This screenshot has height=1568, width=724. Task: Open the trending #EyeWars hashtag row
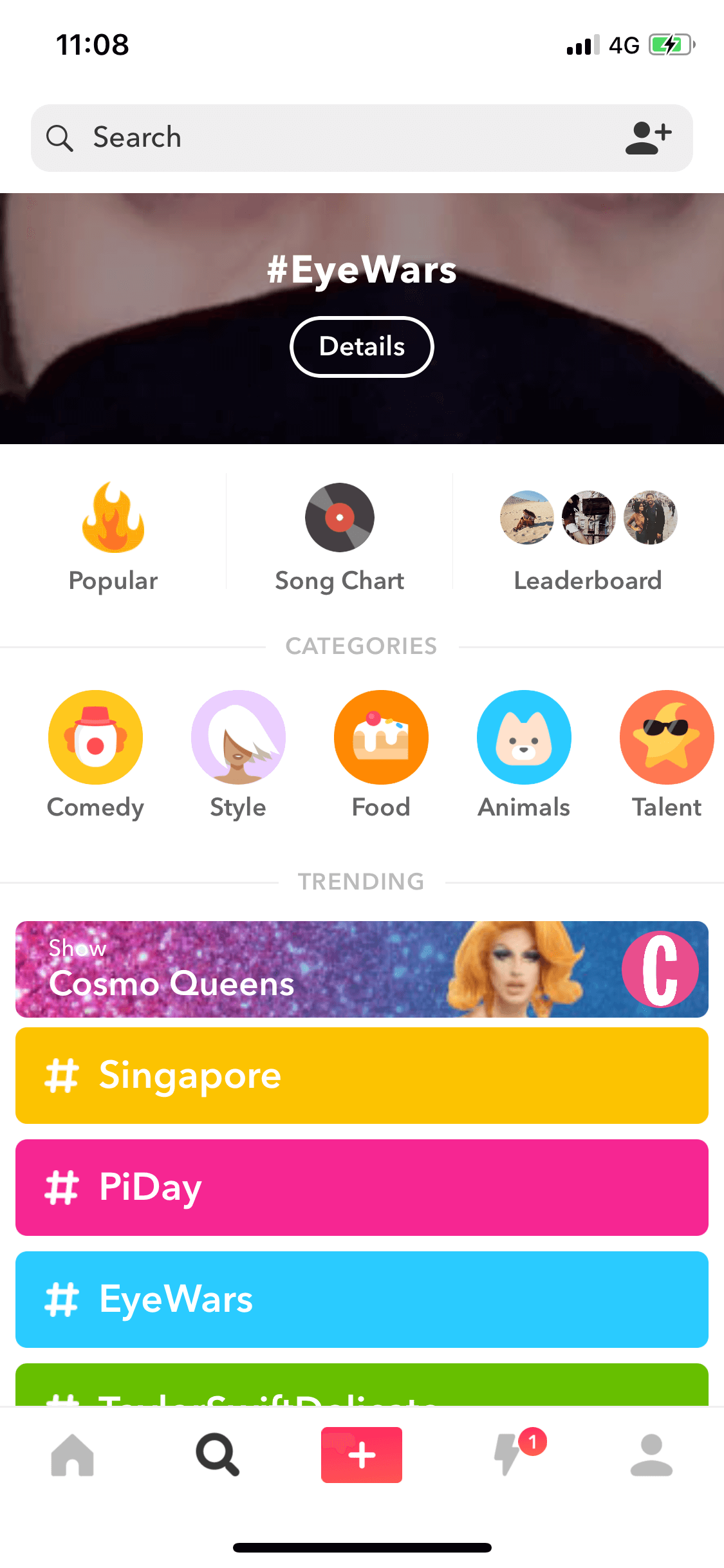coord(362,1300)
